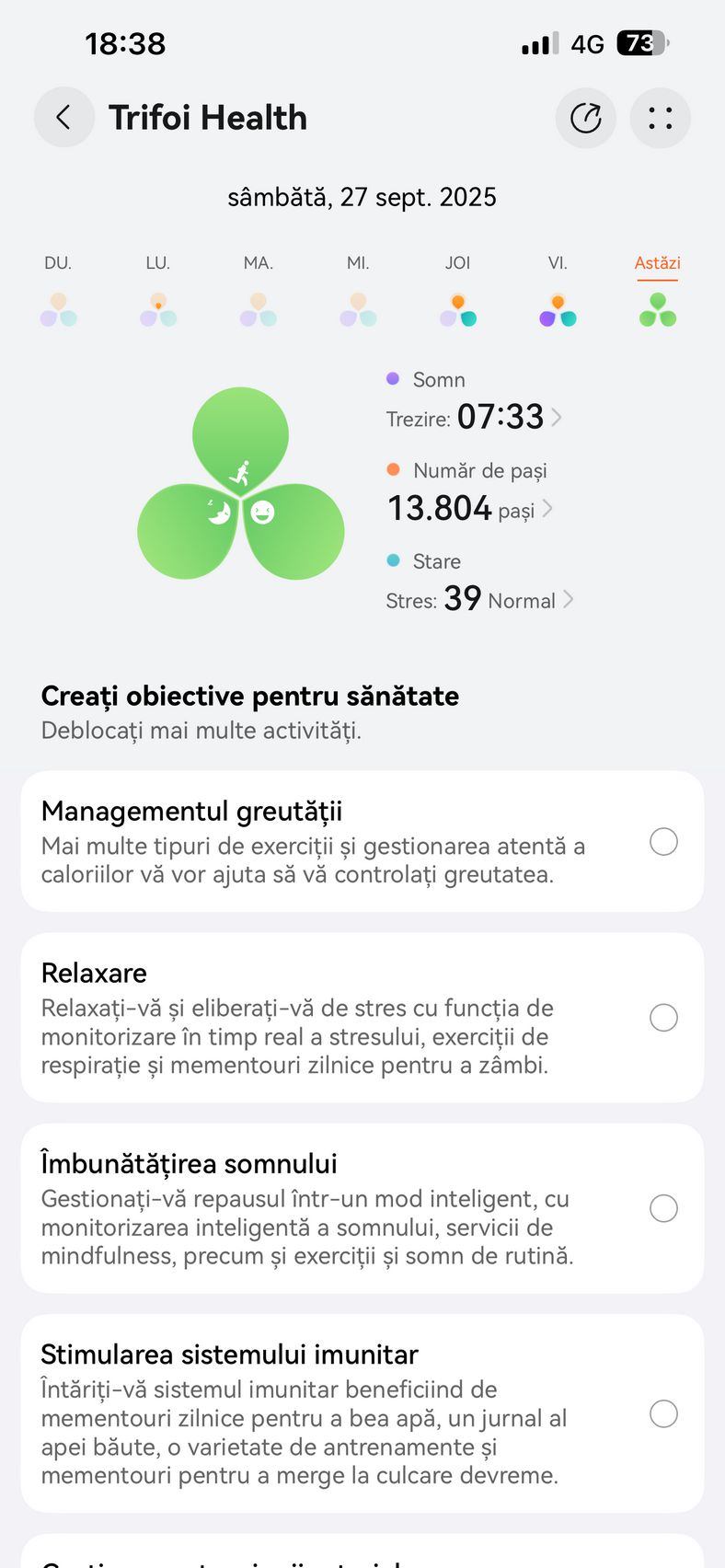Select the Managementul greutății objective
Screen dimensions: 725x1568
pyautogui.click(x=663, y=841)
